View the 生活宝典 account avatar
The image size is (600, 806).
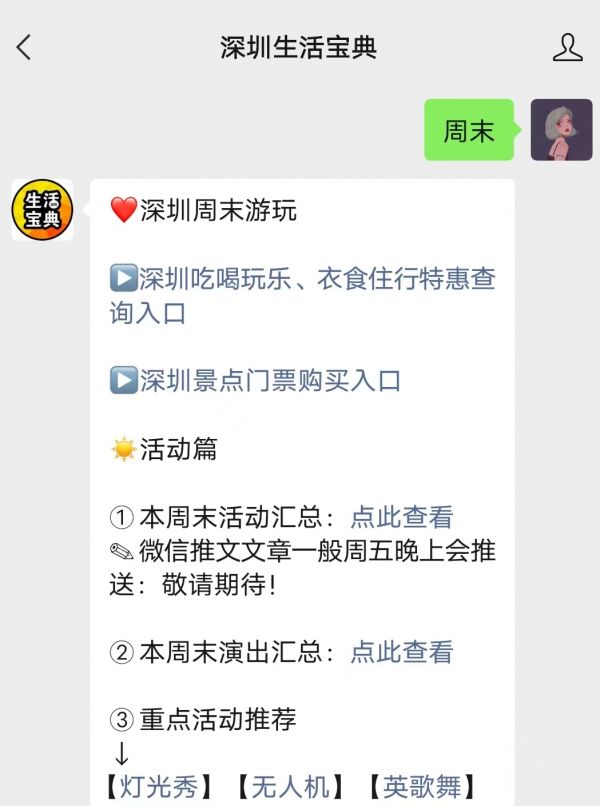click(x=42, y=210)
